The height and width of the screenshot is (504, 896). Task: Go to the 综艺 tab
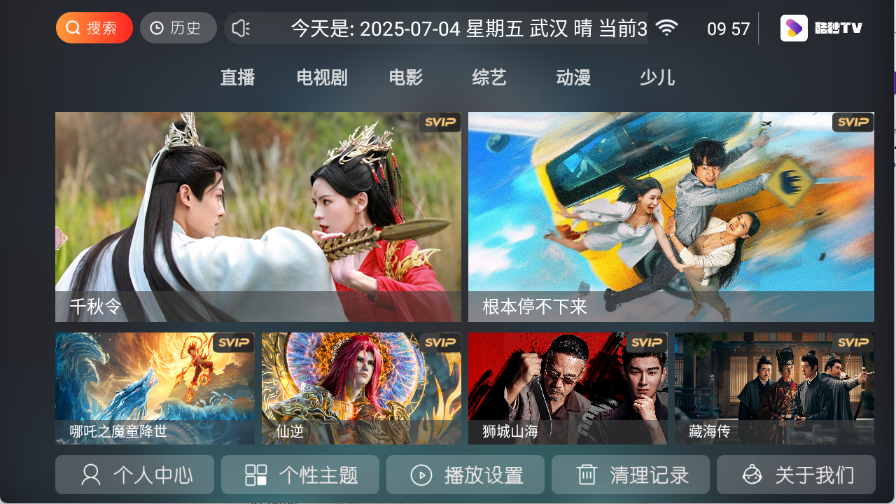point(489,78)
